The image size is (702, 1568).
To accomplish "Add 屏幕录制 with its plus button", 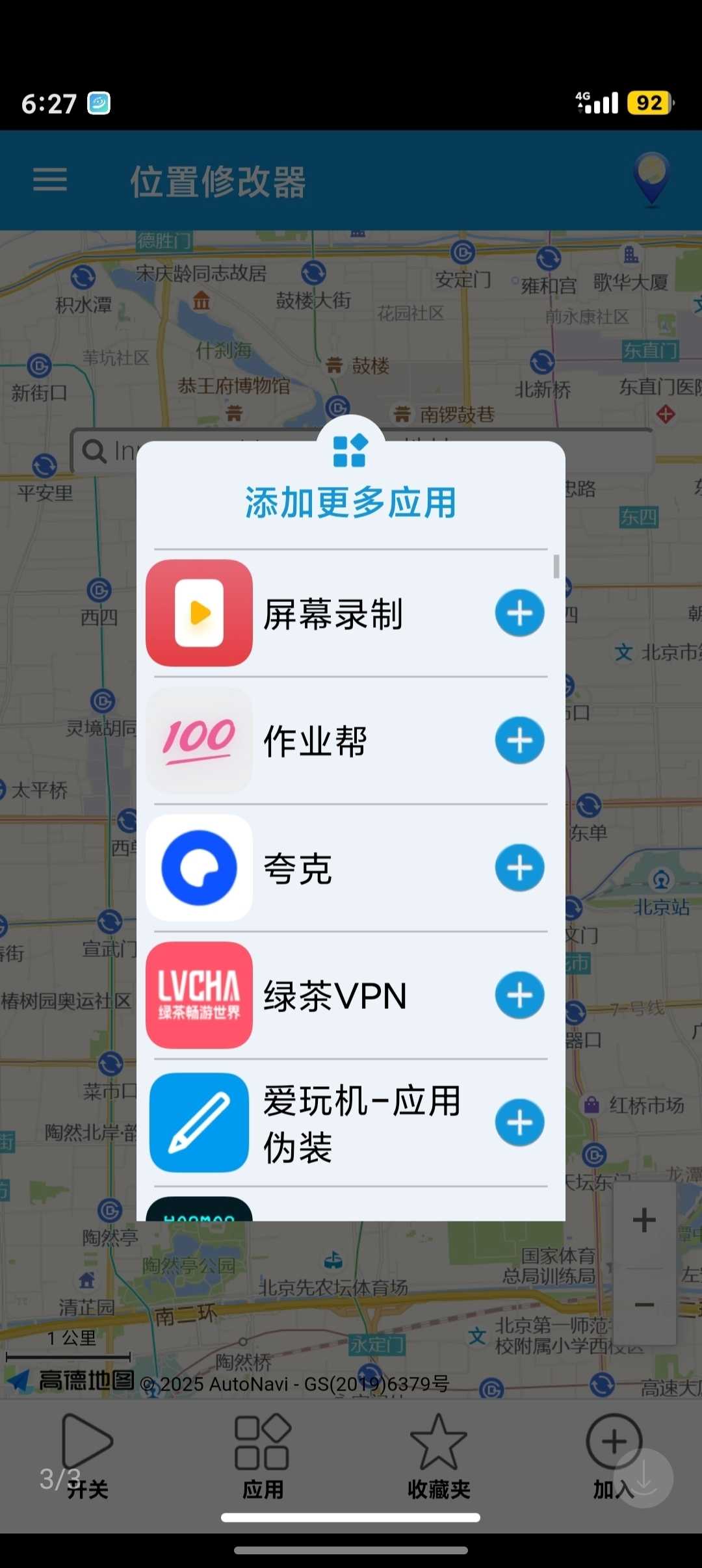I will click(x=519, y=612).
